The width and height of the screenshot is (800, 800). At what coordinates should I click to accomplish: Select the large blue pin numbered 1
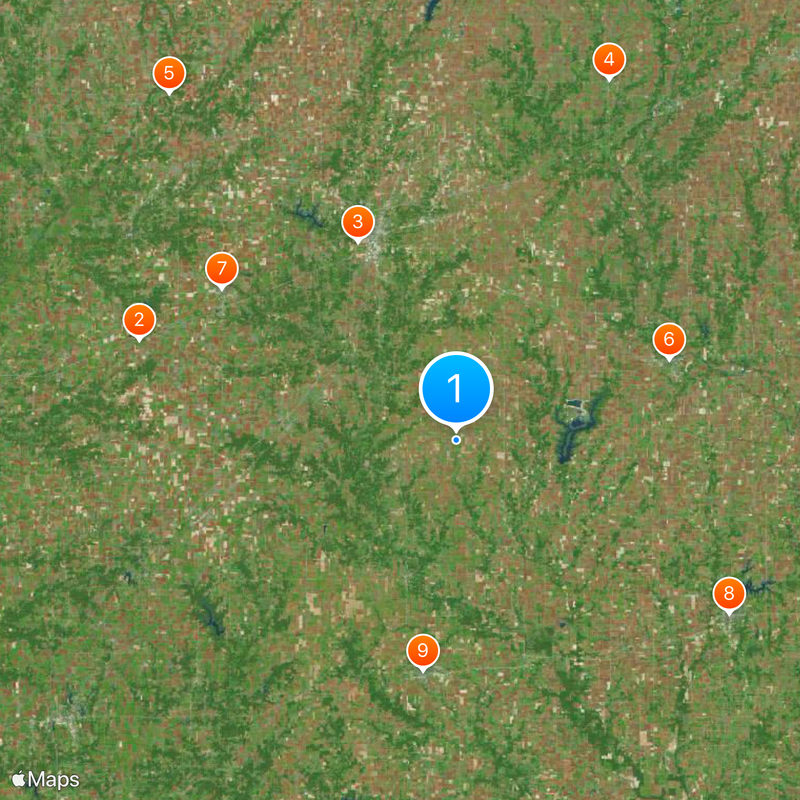tap(456, 388)
